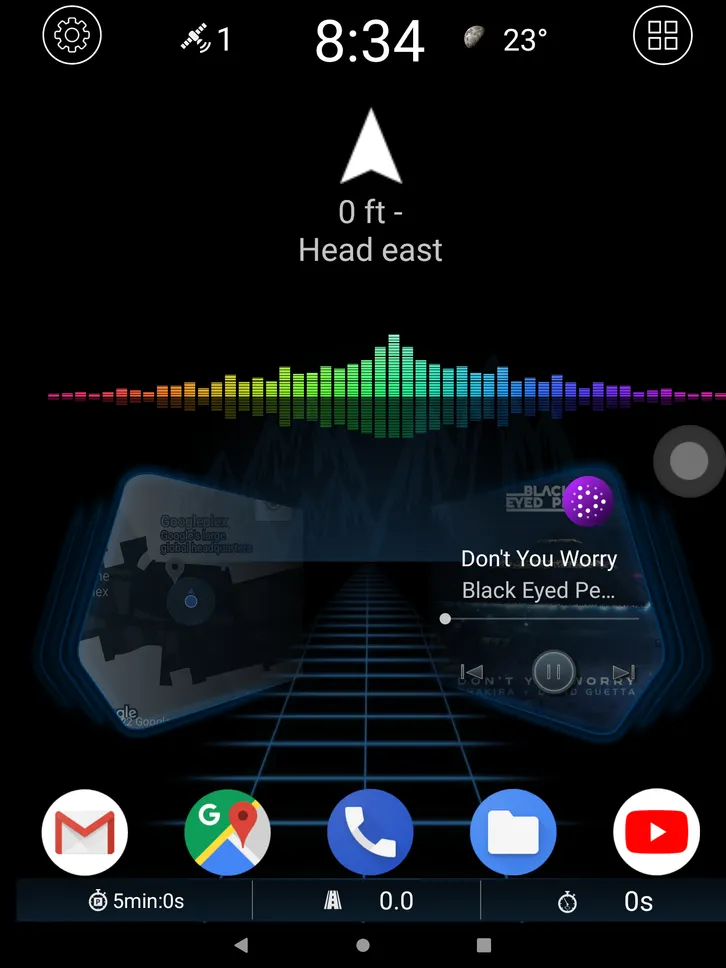Image resolution: width=726 pixels, height=968 pixels.
Task: Open the Files app icon
Action: click(512, 832)
